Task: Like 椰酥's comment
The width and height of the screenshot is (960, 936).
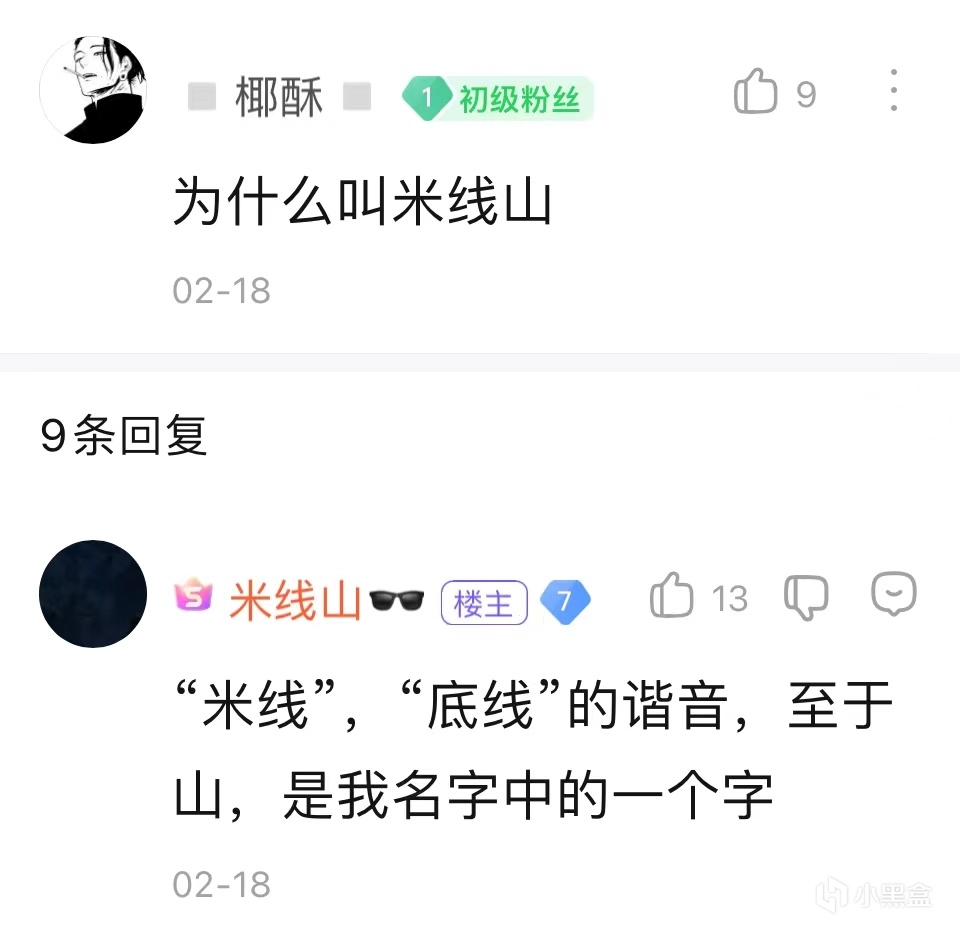Action: click(x=757, y=93)
